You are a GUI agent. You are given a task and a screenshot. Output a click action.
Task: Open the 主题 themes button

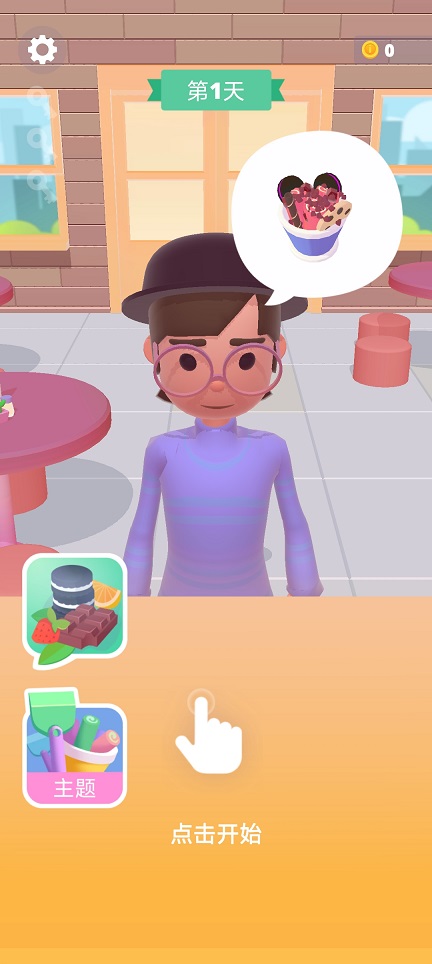click(x=74, y=748)
